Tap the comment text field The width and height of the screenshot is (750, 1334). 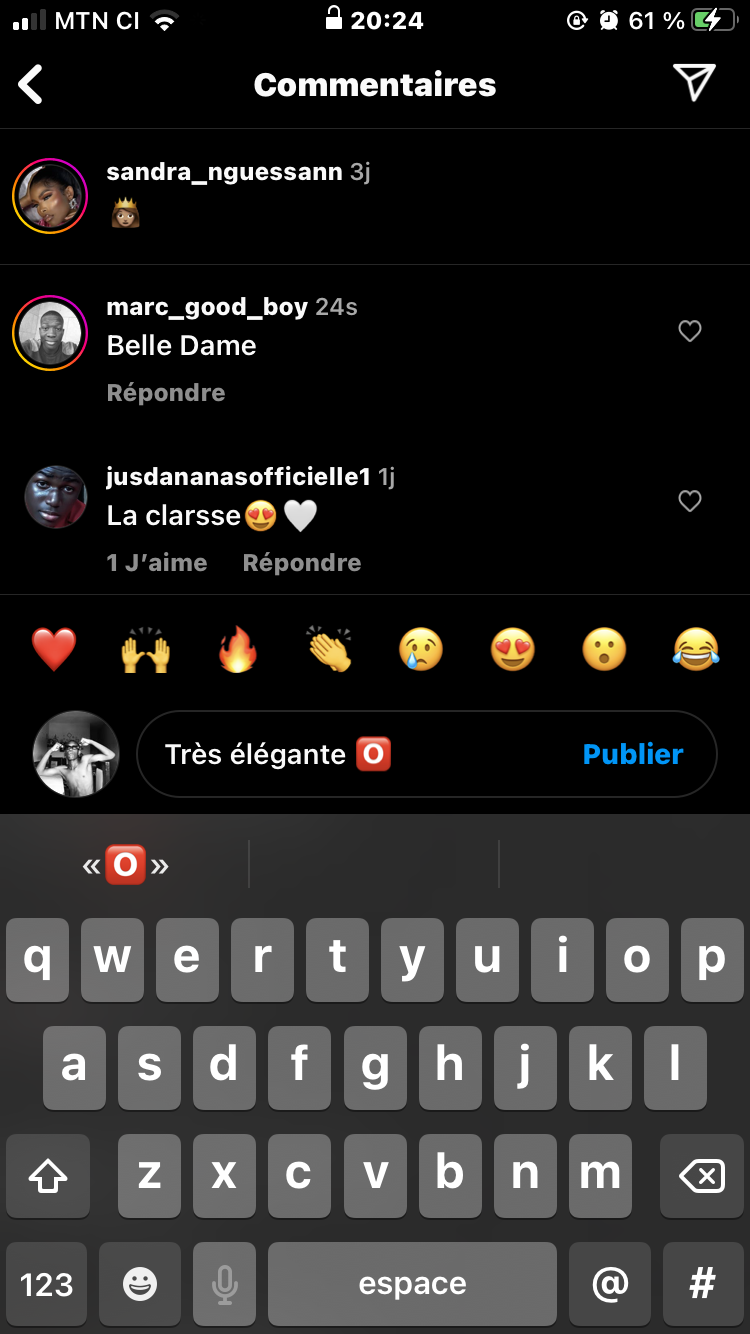pyautogui.click(x=350, y=754)
